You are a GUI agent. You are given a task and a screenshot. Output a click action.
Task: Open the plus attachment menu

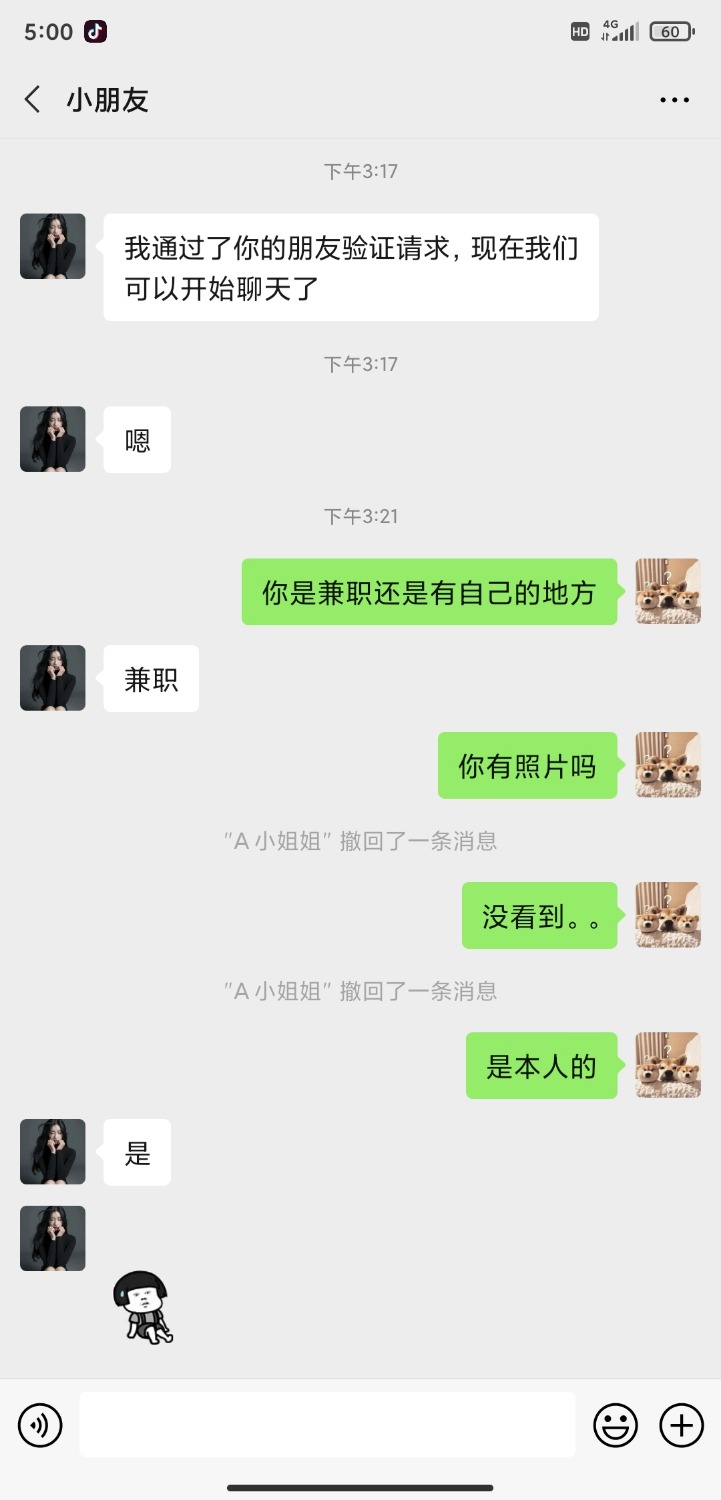pyautogui.click(x=682, y=1425)
